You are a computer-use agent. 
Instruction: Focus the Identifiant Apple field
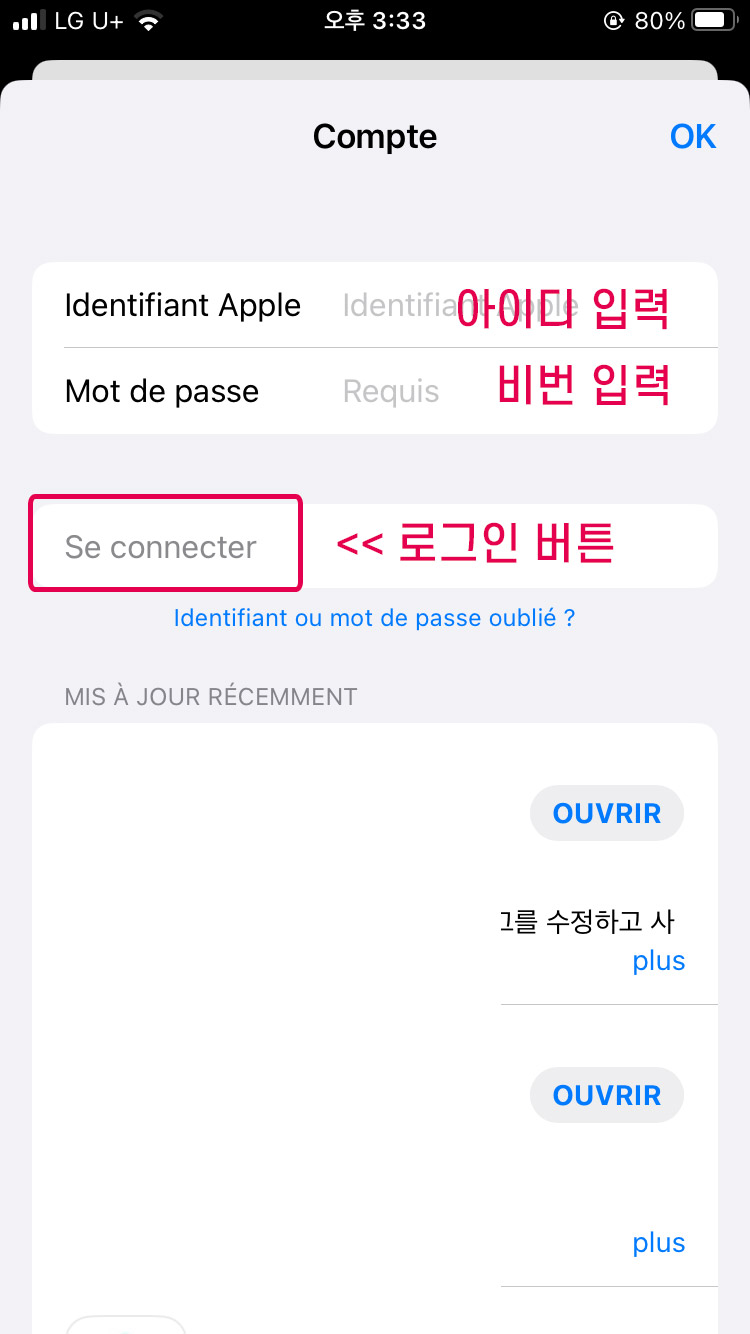(x=375, y=305)
